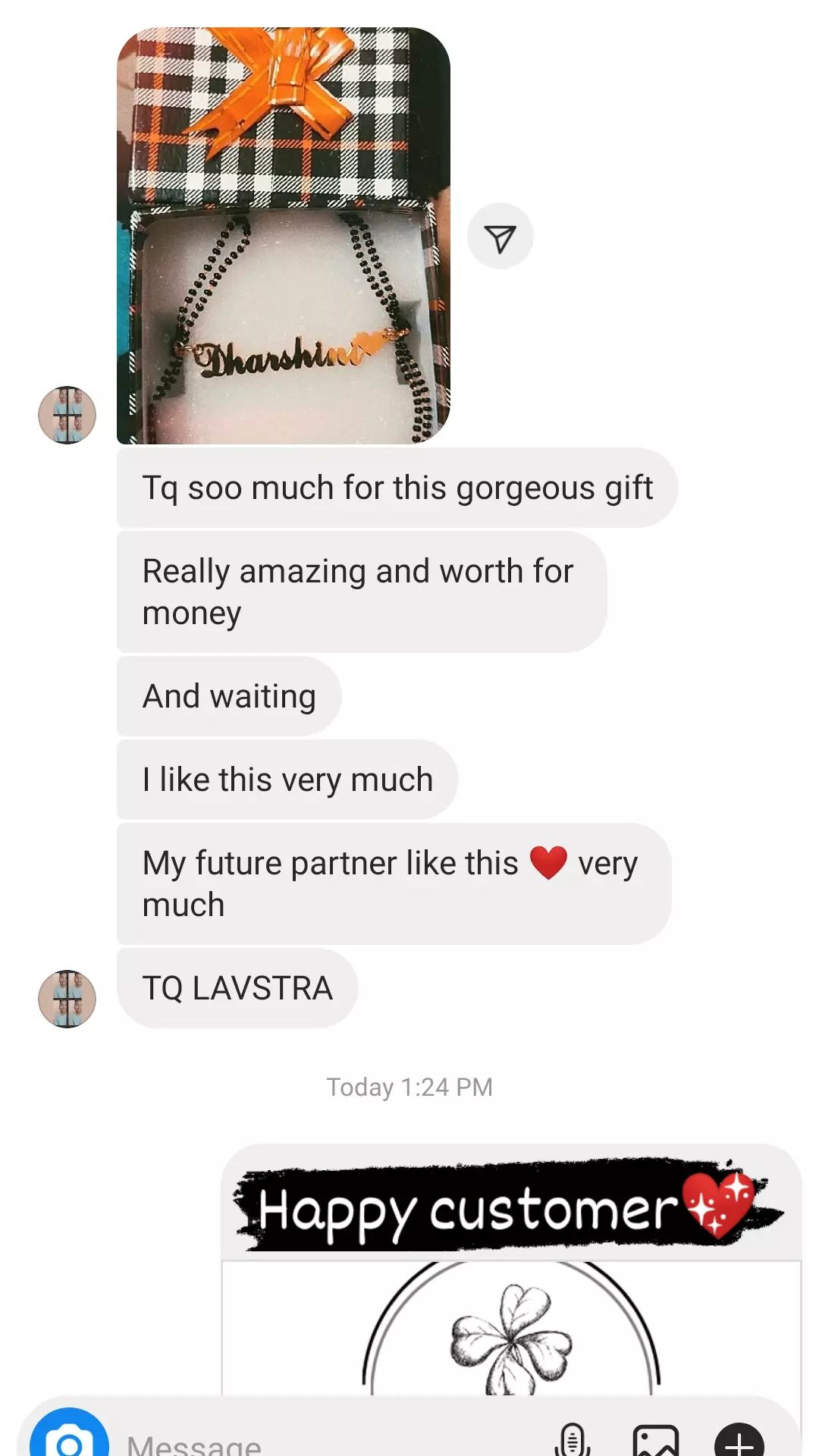
Task: View sender's profile picture beside TQ LAVSTRA
Action: [67, 999]
